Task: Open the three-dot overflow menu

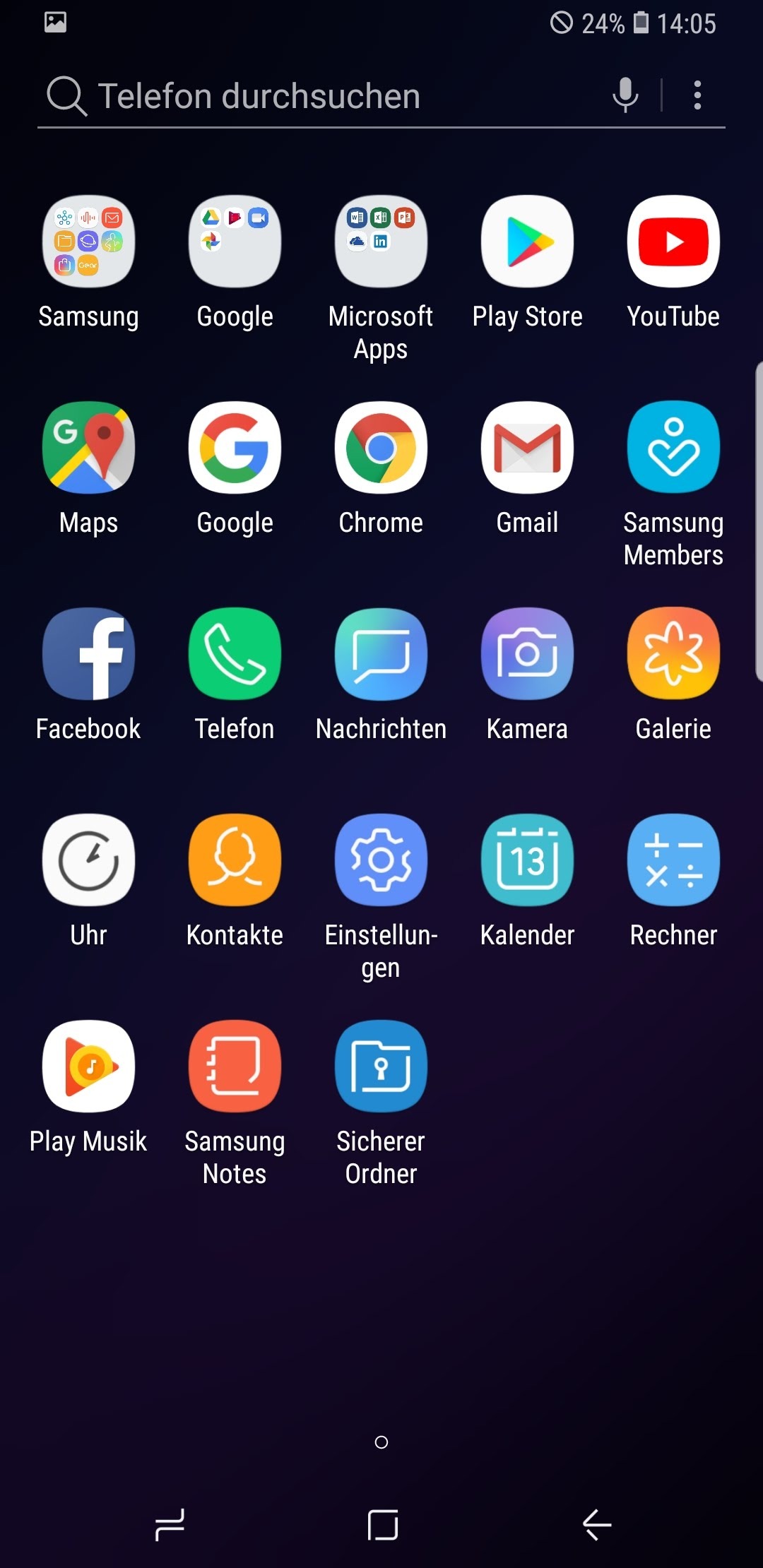Action: click(x=697, y=95)
